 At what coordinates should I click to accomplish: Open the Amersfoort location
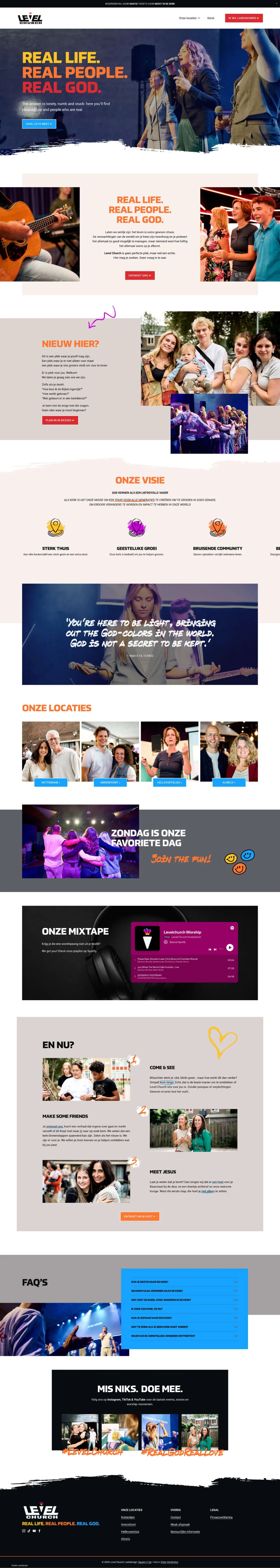(110, 782)
